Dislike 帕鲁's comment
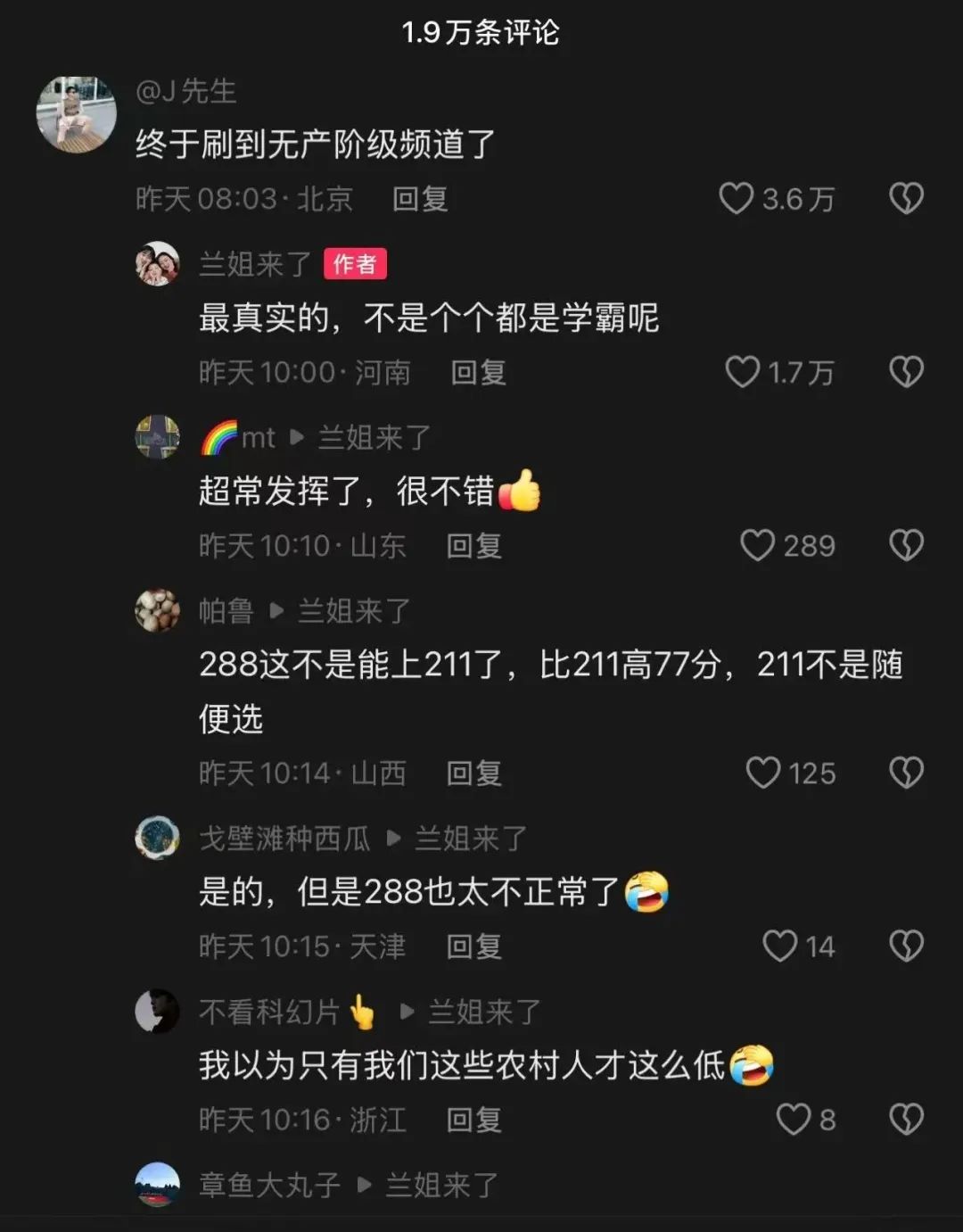The width and height of the screenshot is (963, 1232). (x=906, y=773)
